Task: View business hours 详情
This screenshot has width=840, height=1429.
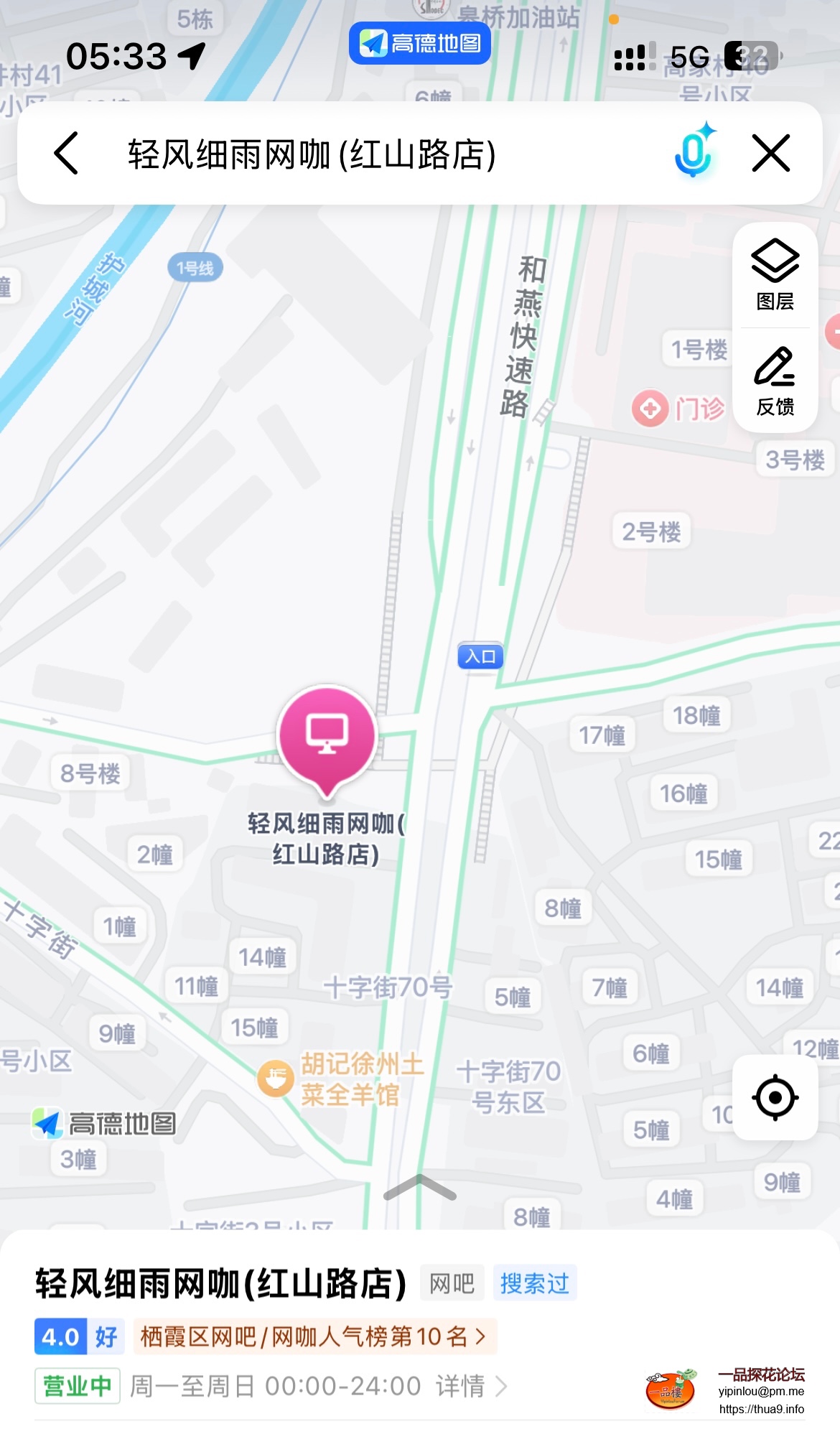Action: click(470, 1386)
